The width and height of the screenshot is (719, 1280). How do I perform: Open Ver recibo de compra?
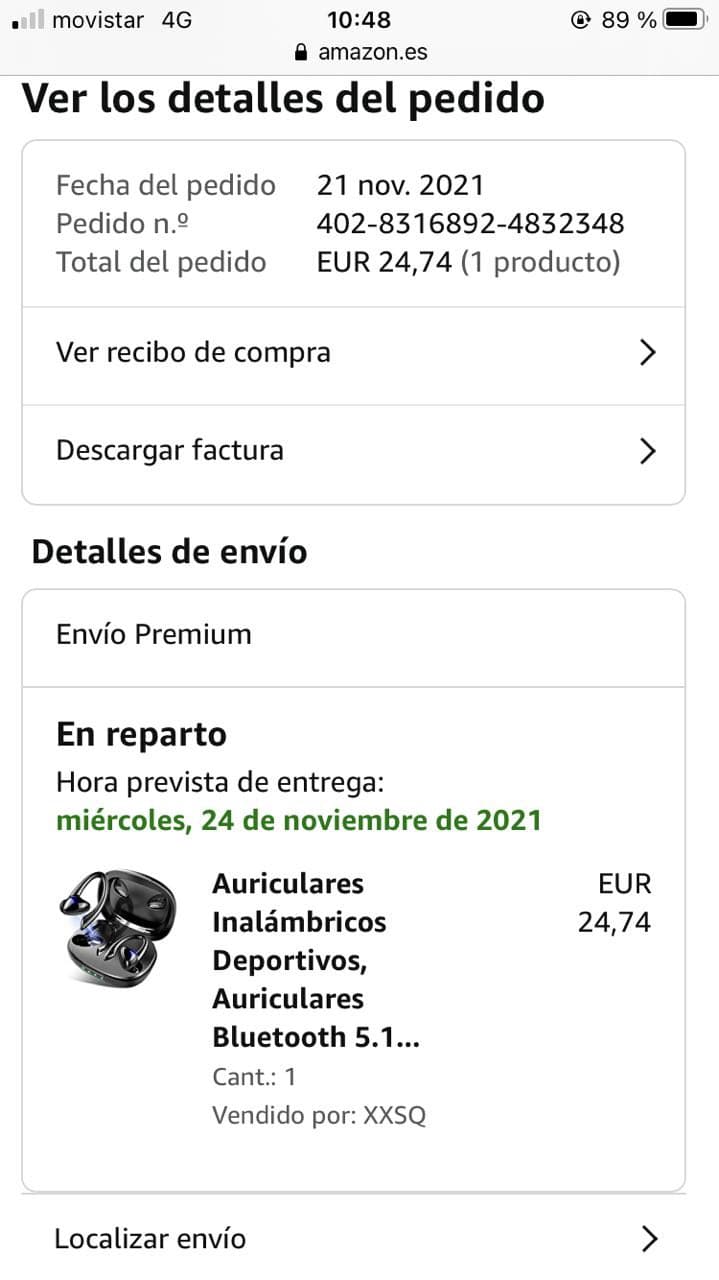(353, 353)
